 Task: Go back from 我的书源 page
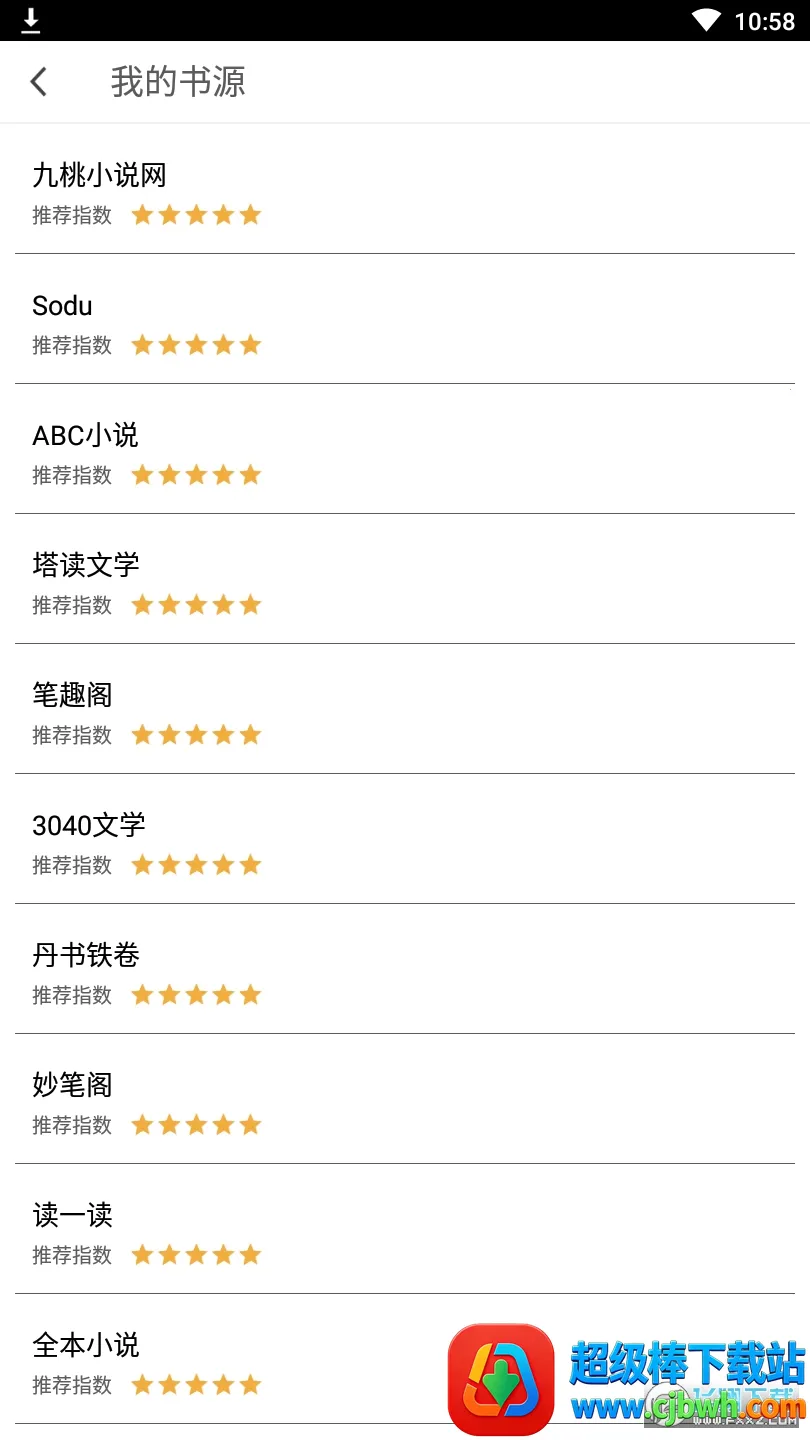(x=39, y=82)
